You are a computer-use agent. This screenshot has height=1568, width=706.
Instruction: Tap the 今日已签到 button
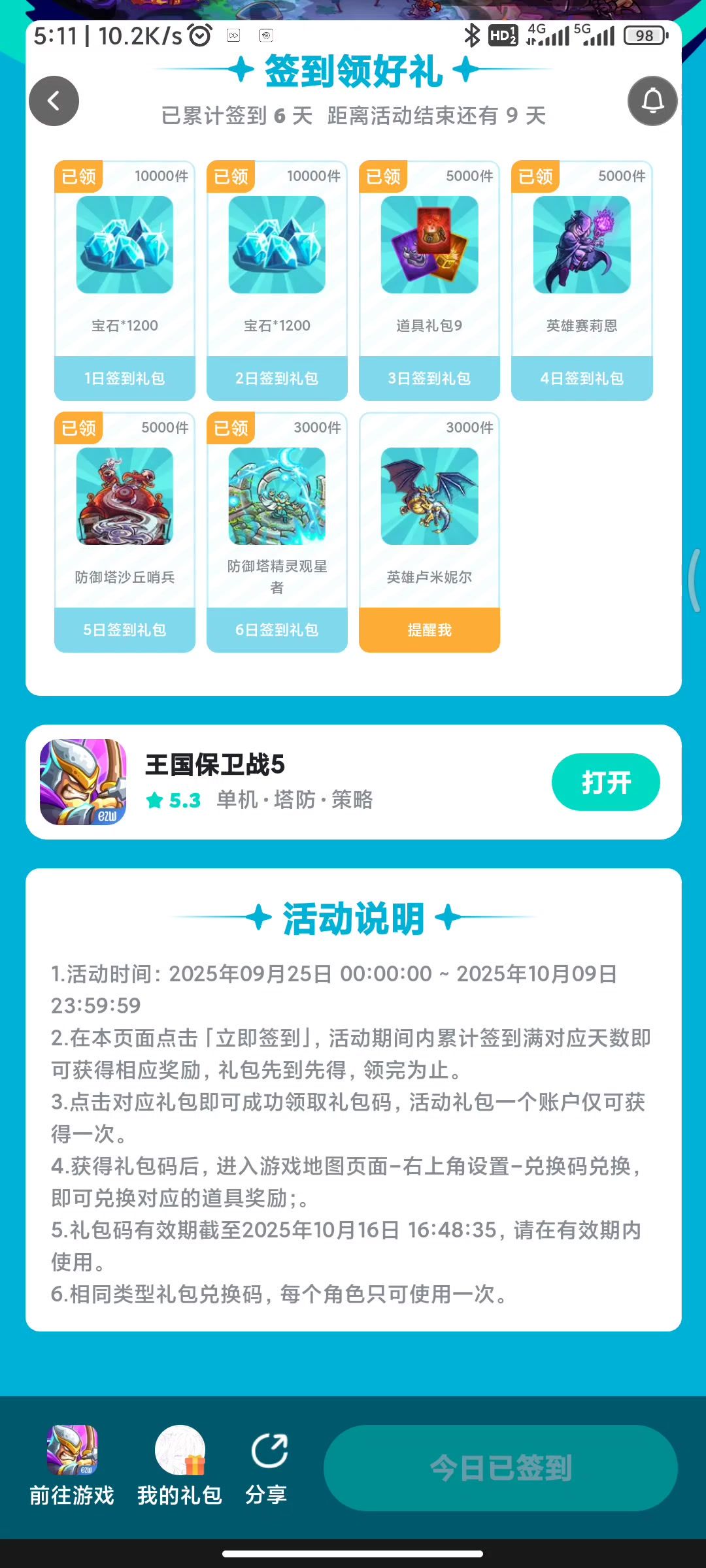tap(500, 1468)
